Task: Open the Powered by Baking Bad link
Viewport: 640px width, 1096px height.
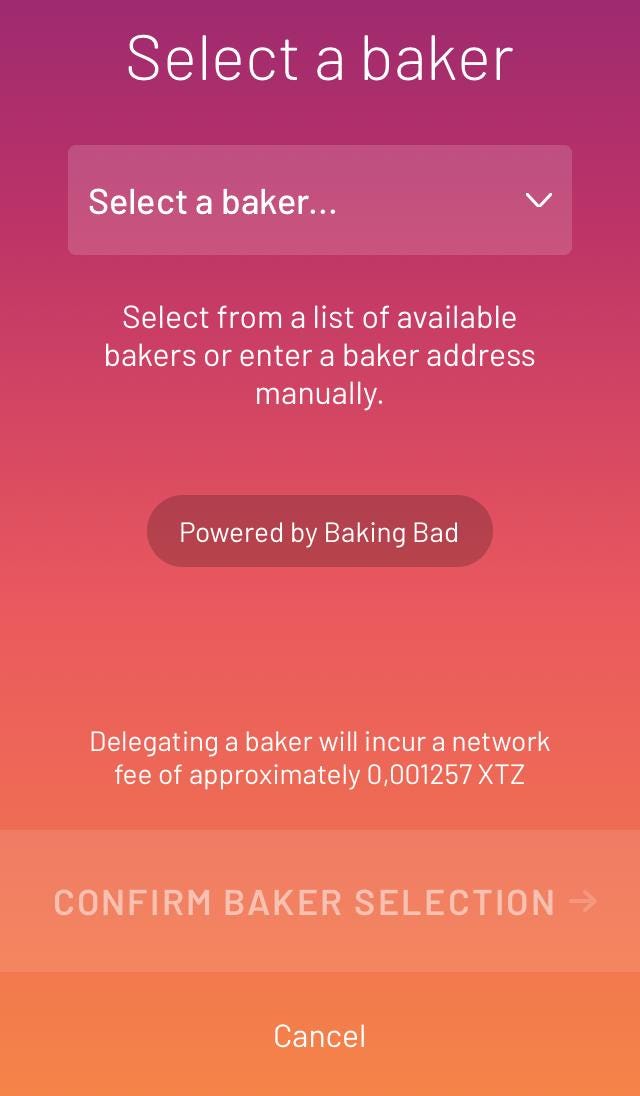Action: point(320,532)
